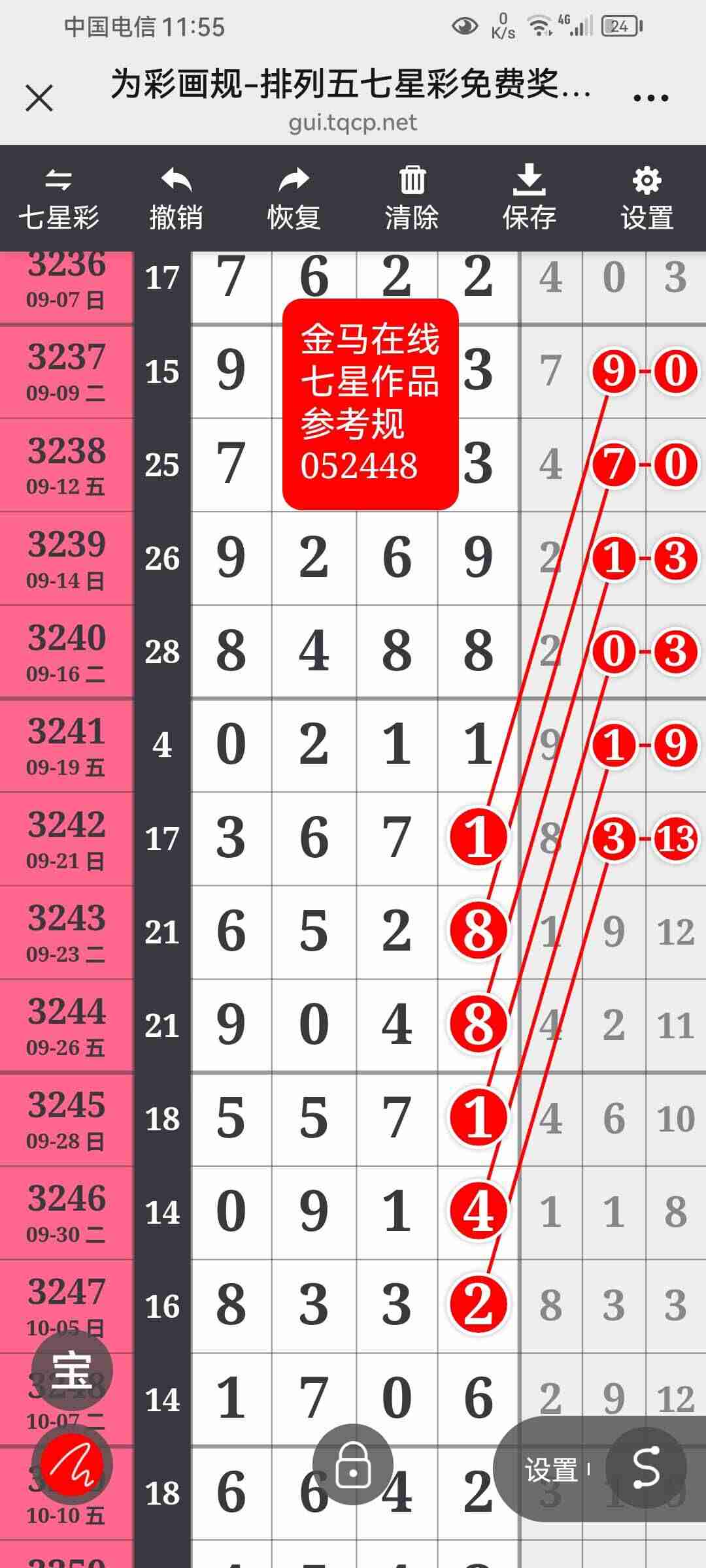Redo the action with 恢复
The width and height of the screenshot is (706, 1568).
click(x=294, y=199)
